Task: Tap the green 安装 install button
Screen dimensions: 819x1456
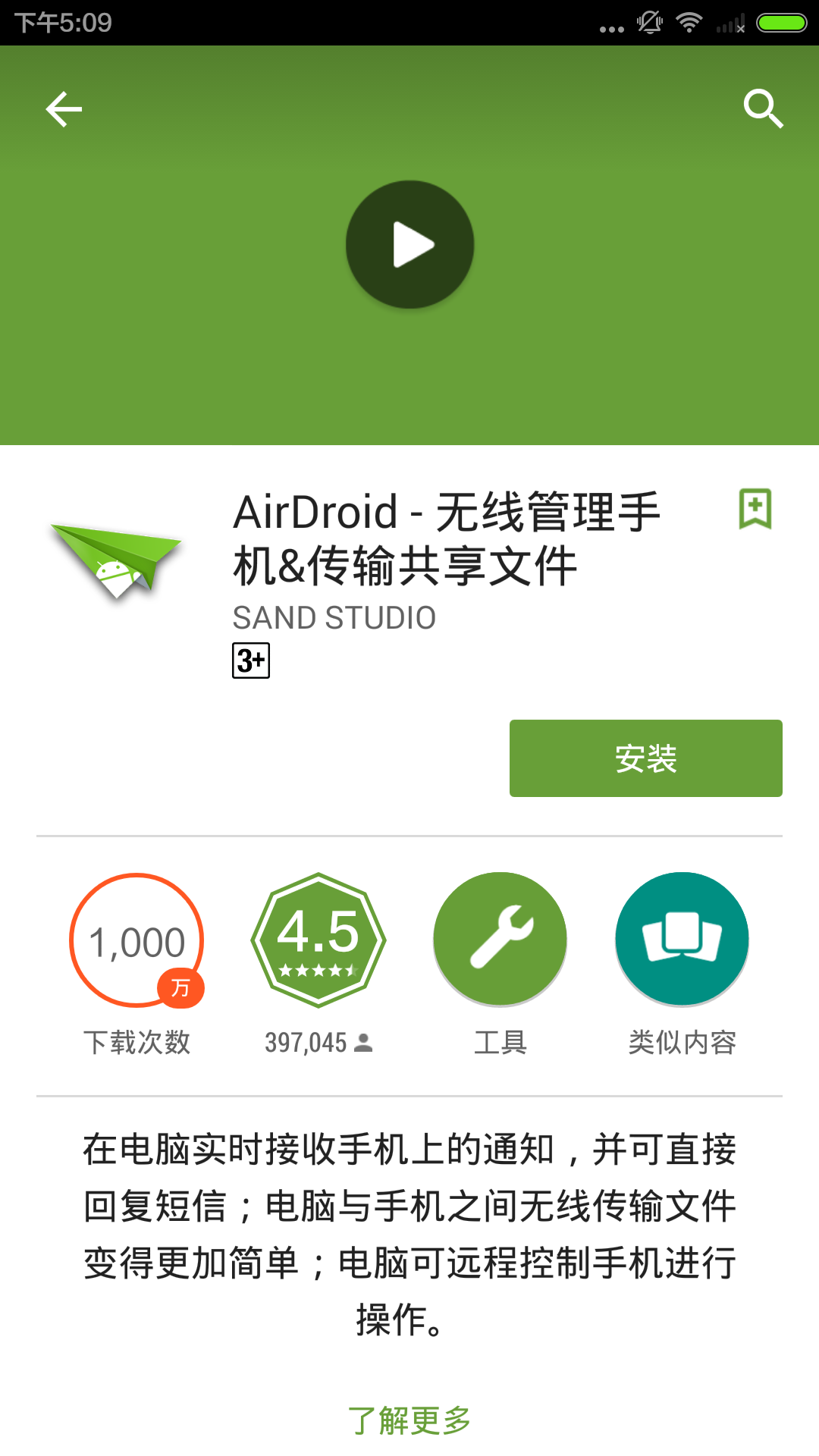Action: [x=645, y=758]
